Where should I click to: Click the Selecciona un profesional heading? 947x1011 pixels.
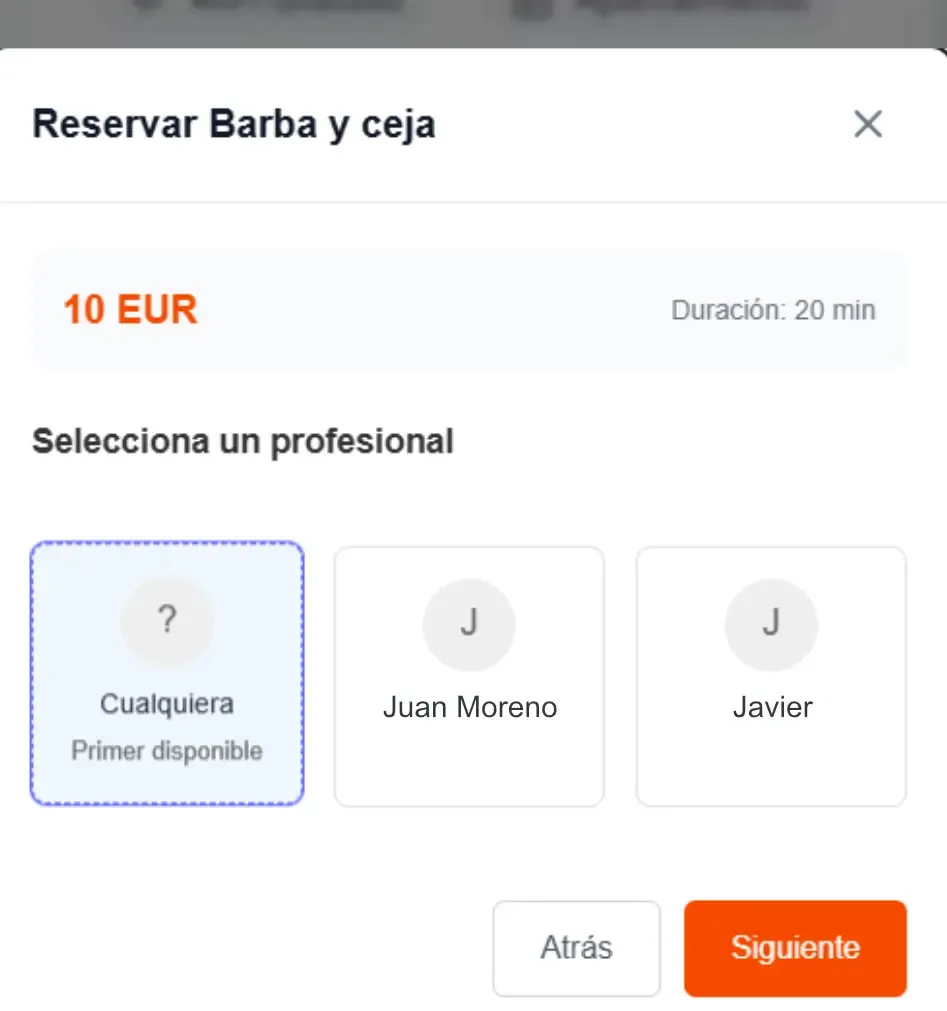click(243, 440)
